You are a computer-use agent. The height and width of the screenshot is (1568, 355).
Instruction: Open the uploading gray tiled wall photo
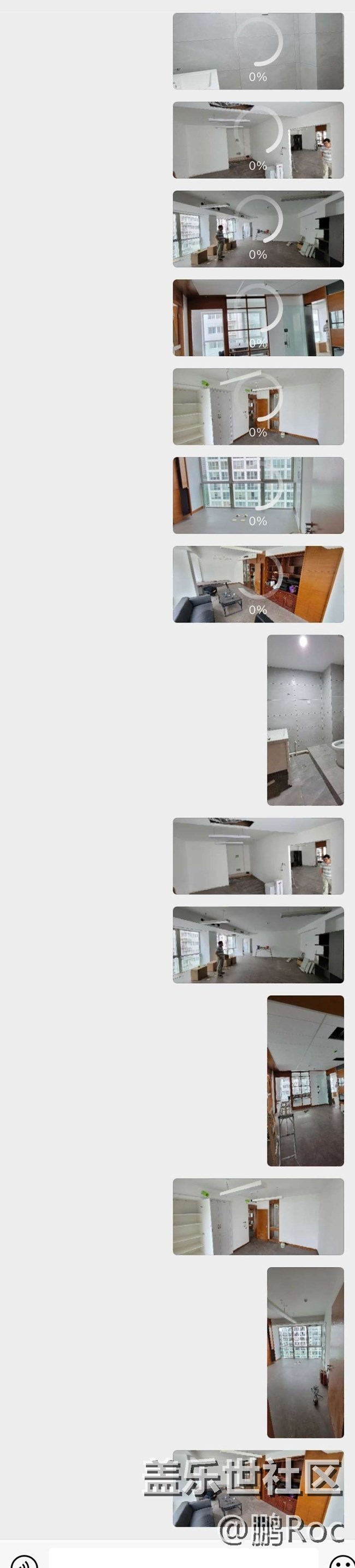258,51
